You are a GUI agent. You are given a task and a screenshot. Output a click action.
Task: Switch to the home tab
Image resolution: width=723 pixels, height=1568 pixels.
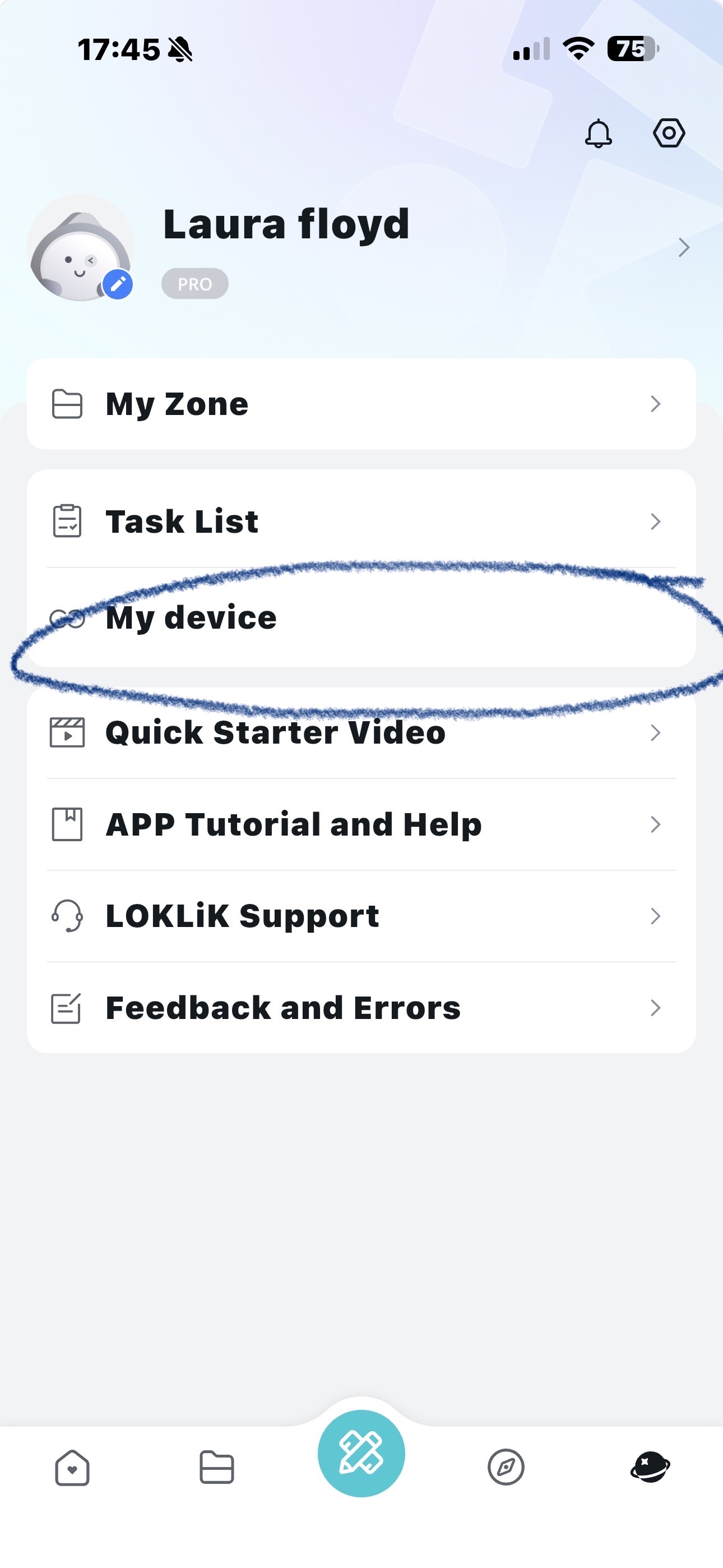point(72,1468)
